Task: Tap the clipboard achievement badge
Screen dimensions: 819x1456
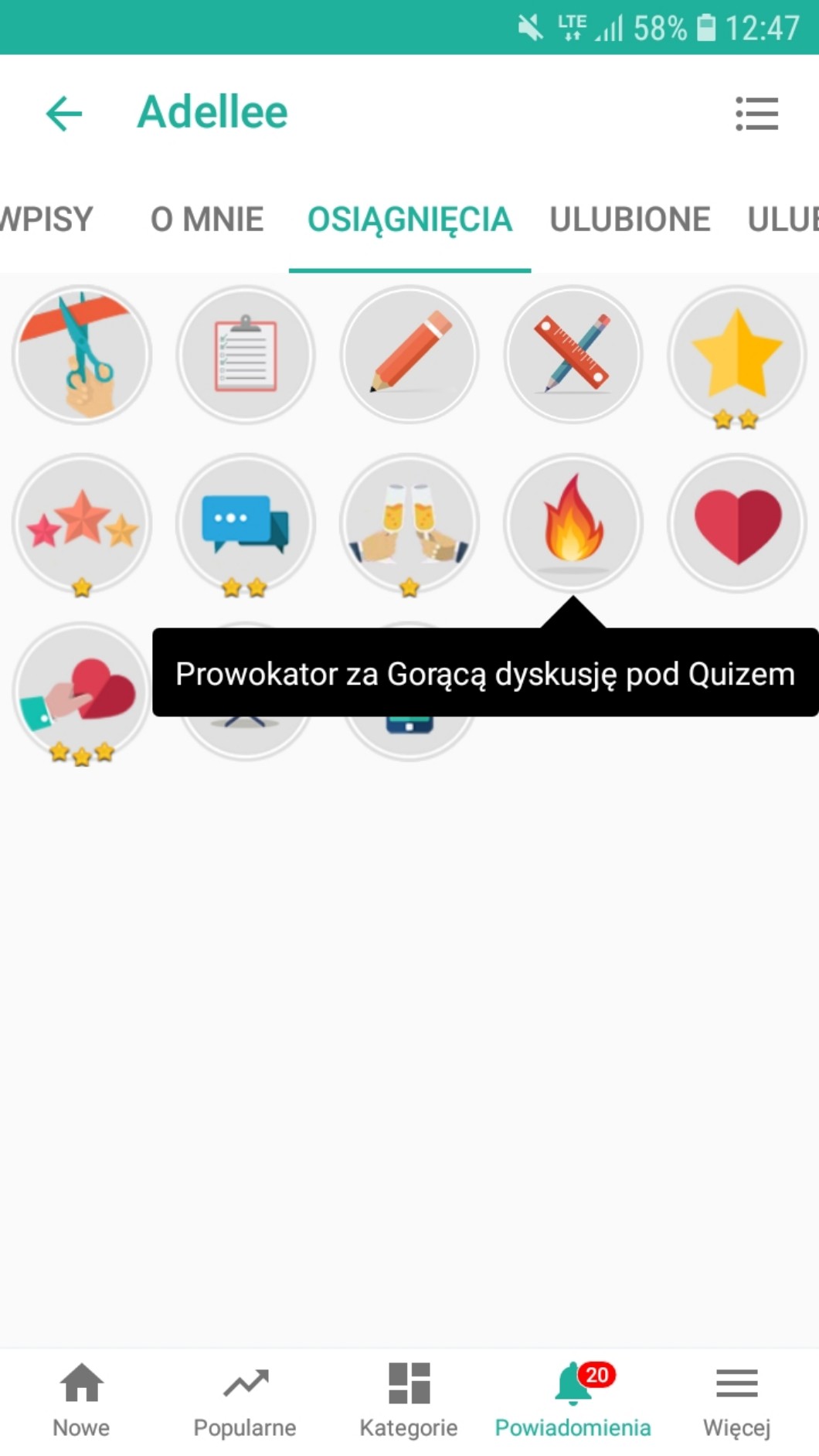Action: point(246,355)
